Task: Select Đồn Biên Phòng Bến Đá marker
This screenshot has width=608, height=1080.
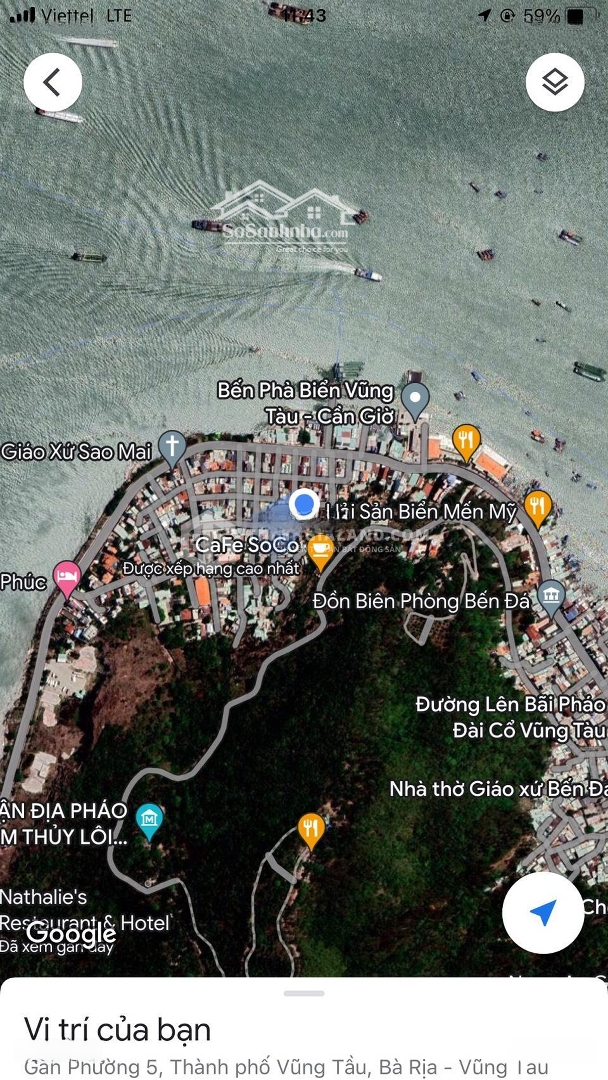Action: point(552,598)
